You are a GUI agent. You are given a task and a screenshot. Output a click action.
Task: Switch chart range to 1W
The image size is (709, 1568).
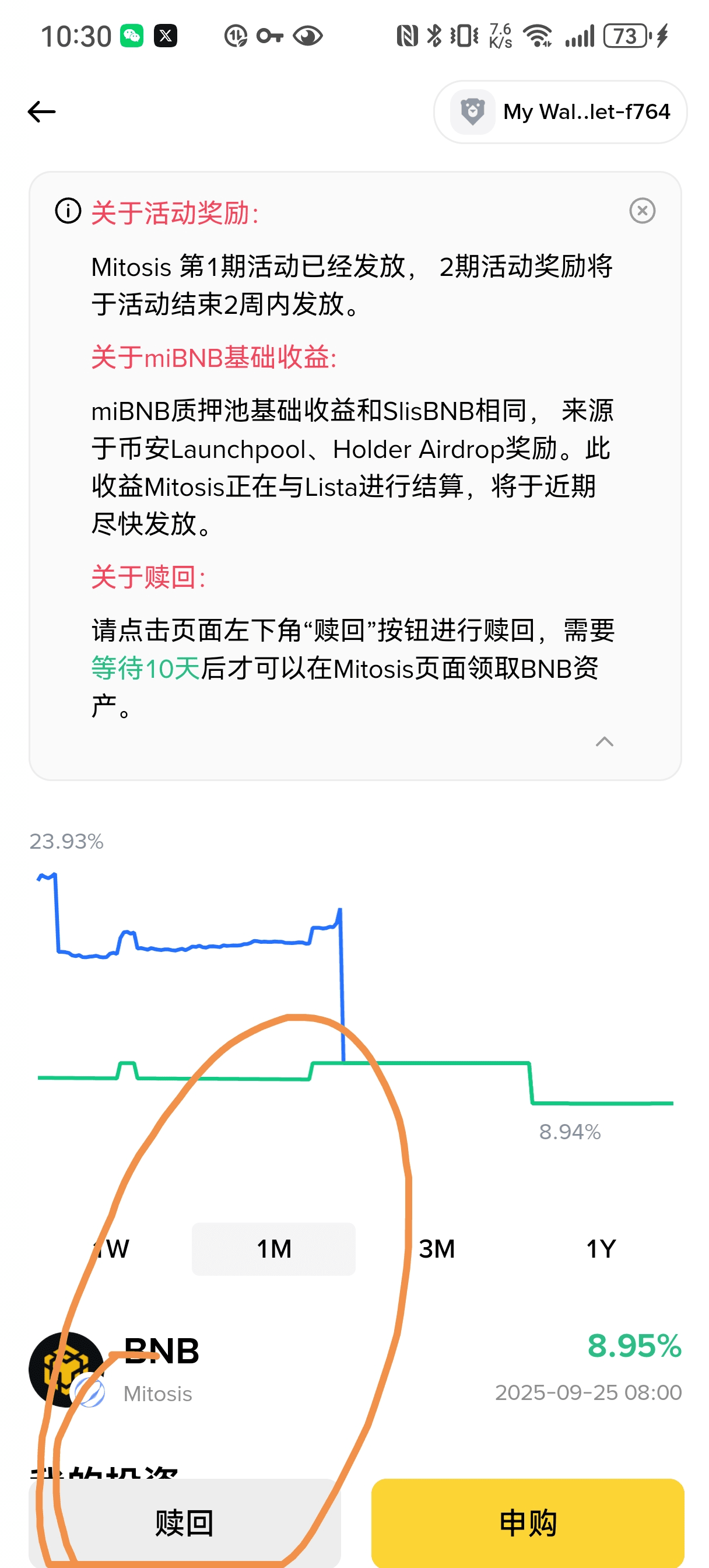111,1249
